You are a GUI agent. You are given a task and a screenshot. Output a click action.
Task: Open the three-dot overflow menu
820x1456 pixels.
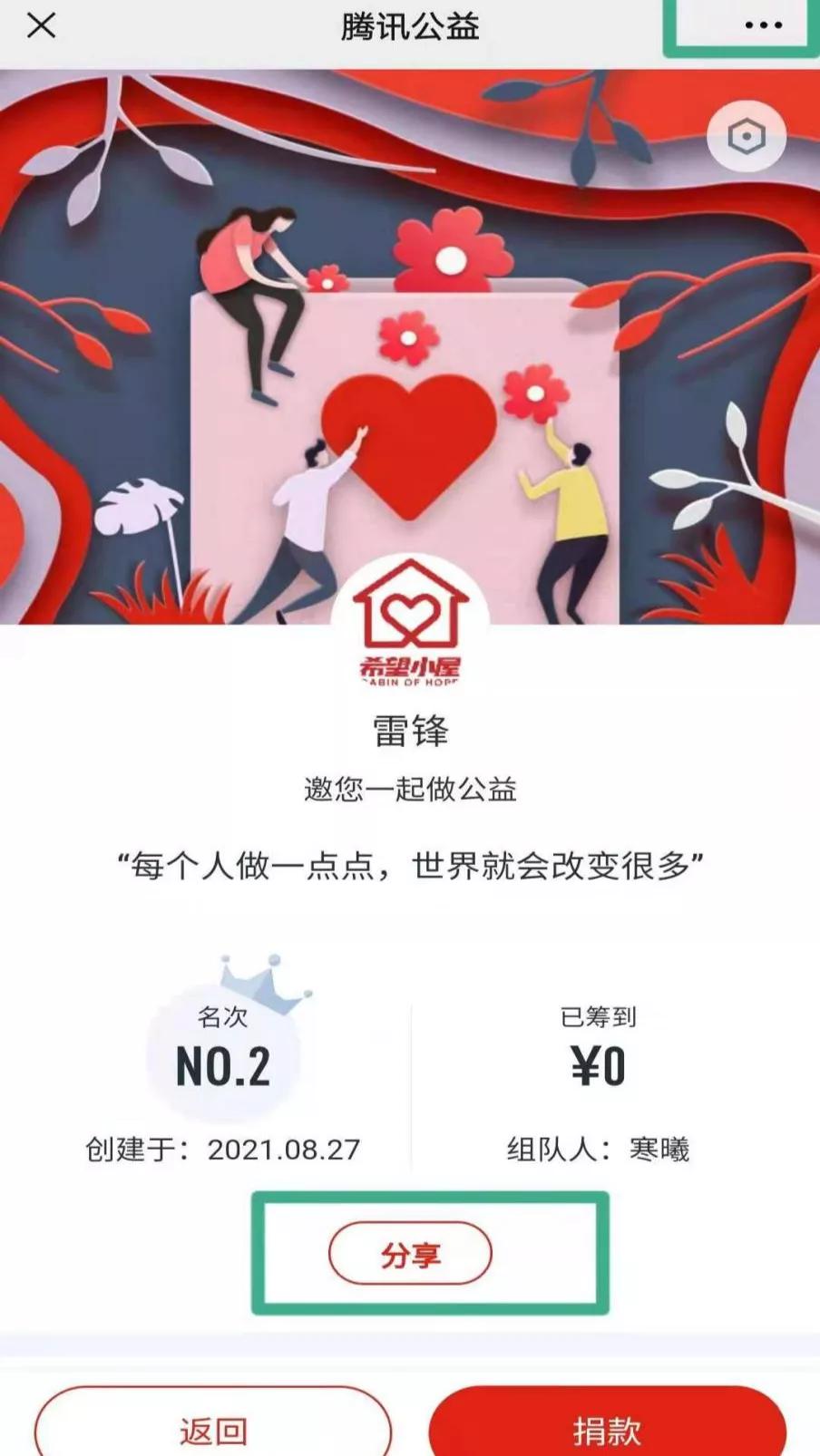763,25
